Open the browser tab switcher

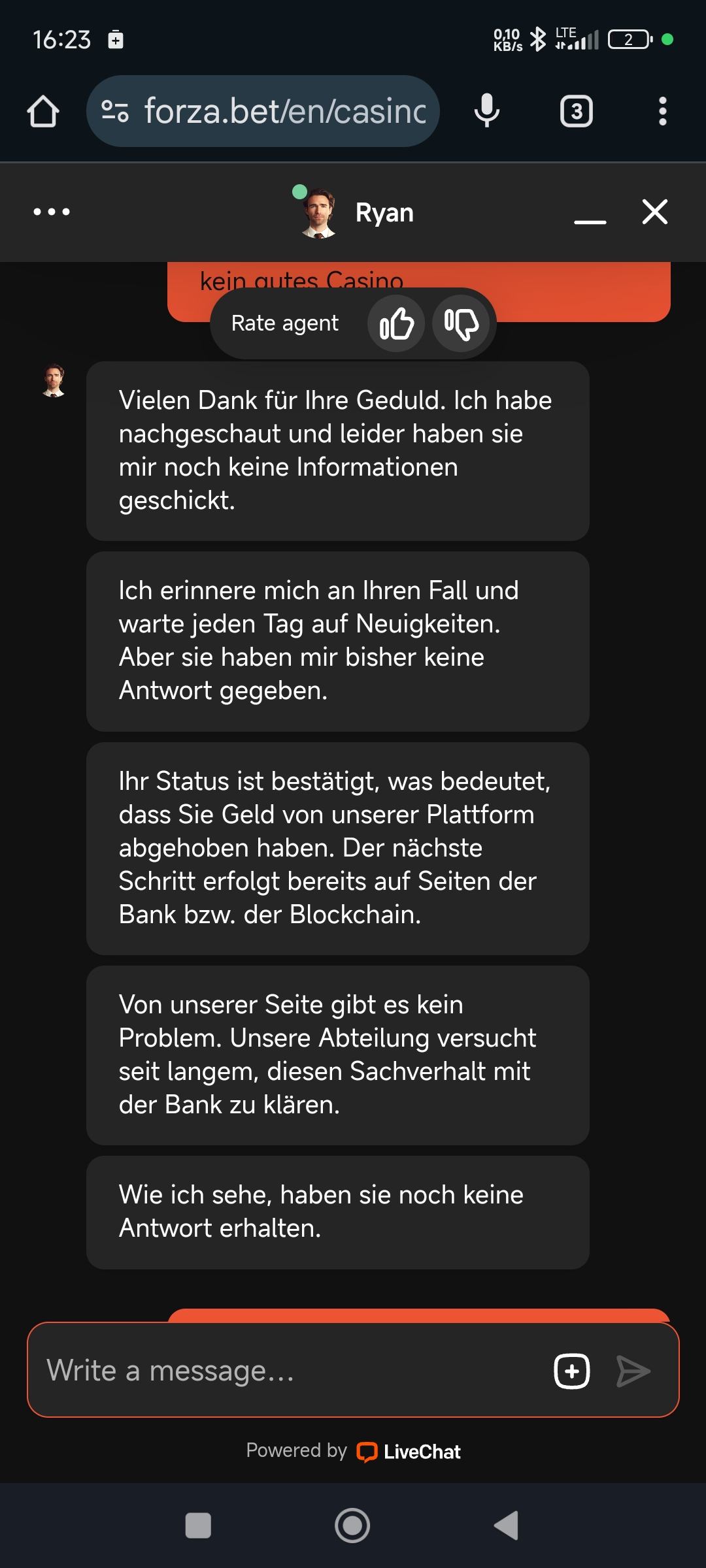576,111
